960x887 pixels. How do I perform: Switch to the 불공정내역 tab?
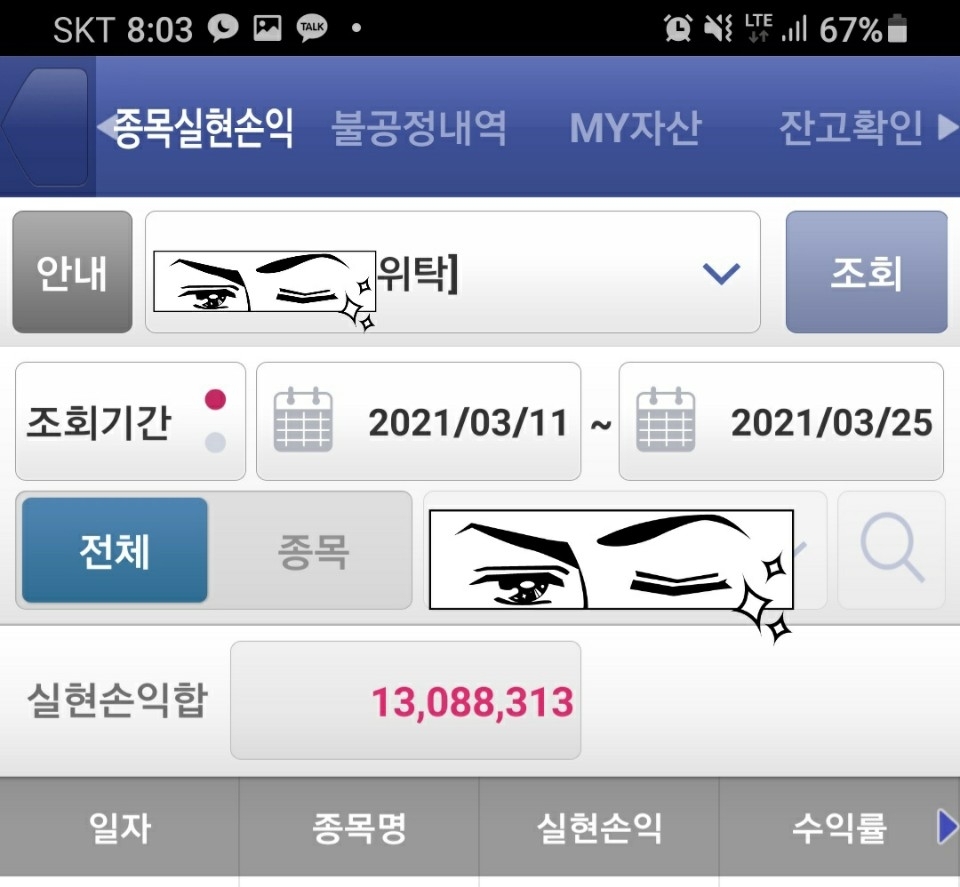point(418,128)
